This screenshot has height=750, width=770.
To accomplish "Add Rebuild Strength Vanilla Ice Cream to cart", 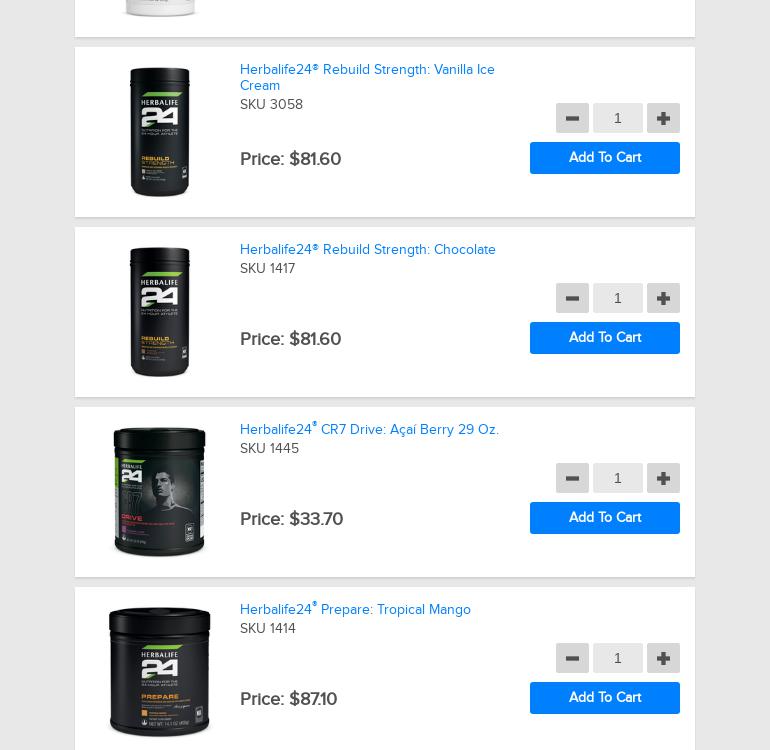I will pos(604,158).
